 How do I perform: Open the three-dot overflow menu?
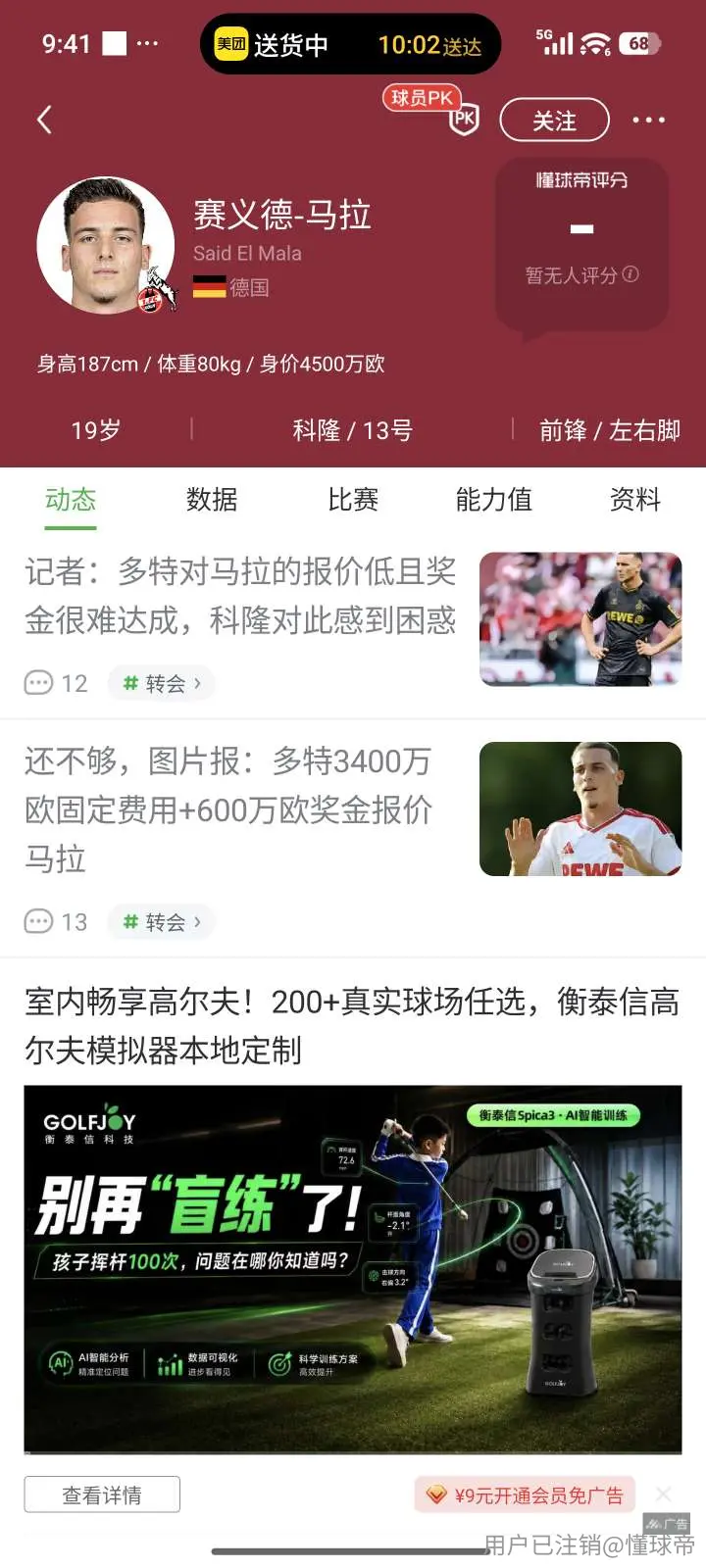[648, 121]
